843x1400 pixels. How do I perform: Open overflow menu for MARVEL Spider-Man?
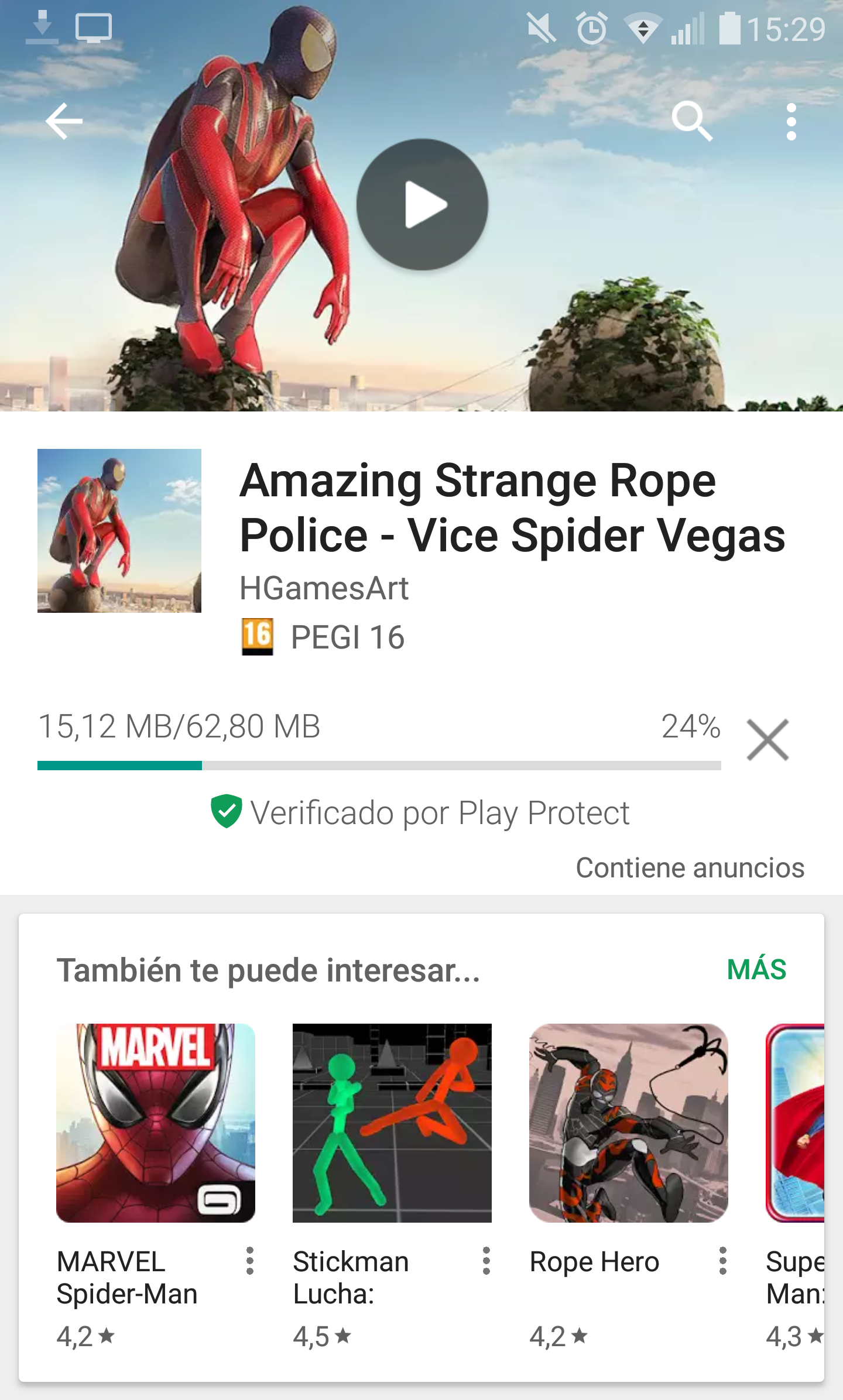[x=252, y=1262]
